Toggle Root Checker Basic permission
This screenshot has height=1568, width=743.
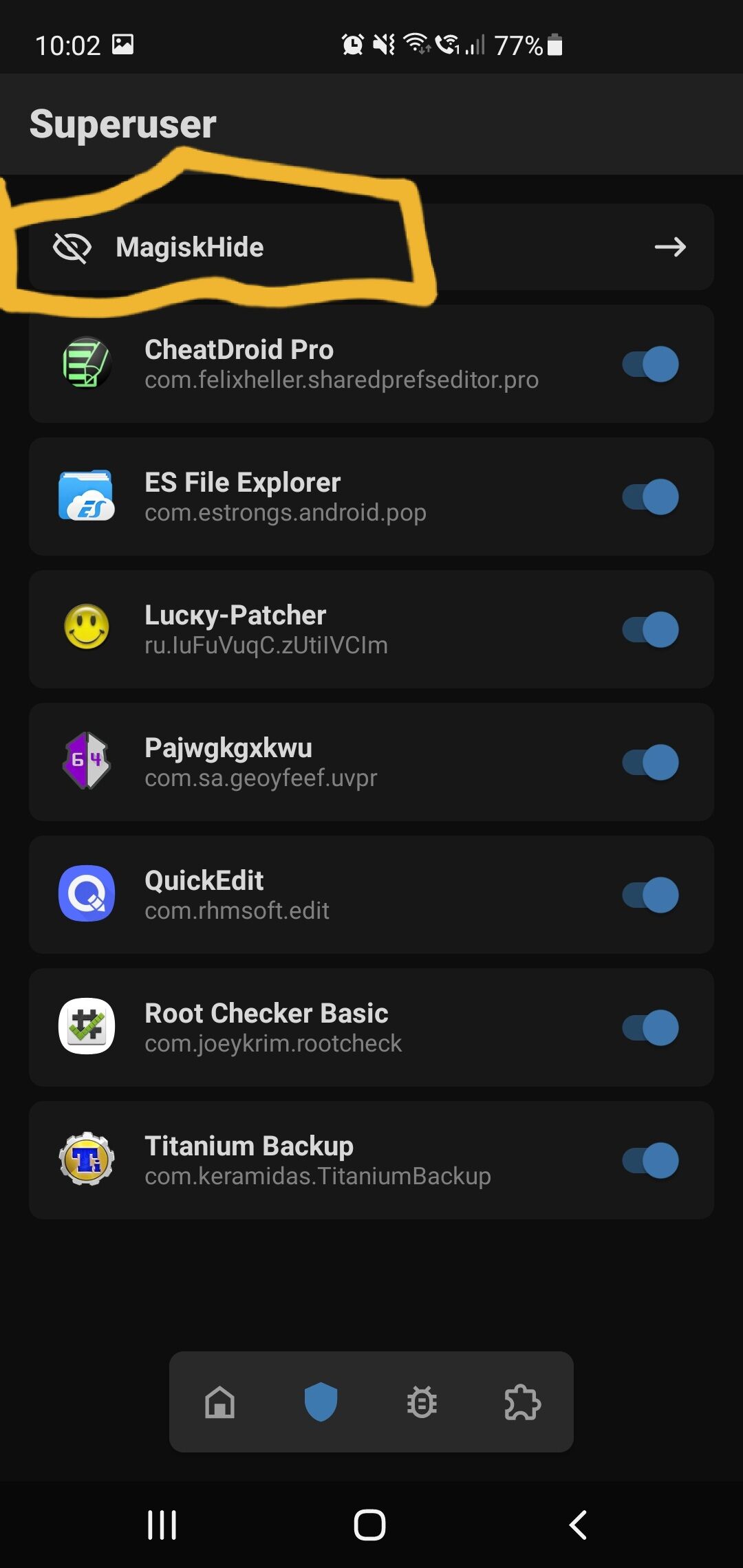click(x=650, y=1027)
